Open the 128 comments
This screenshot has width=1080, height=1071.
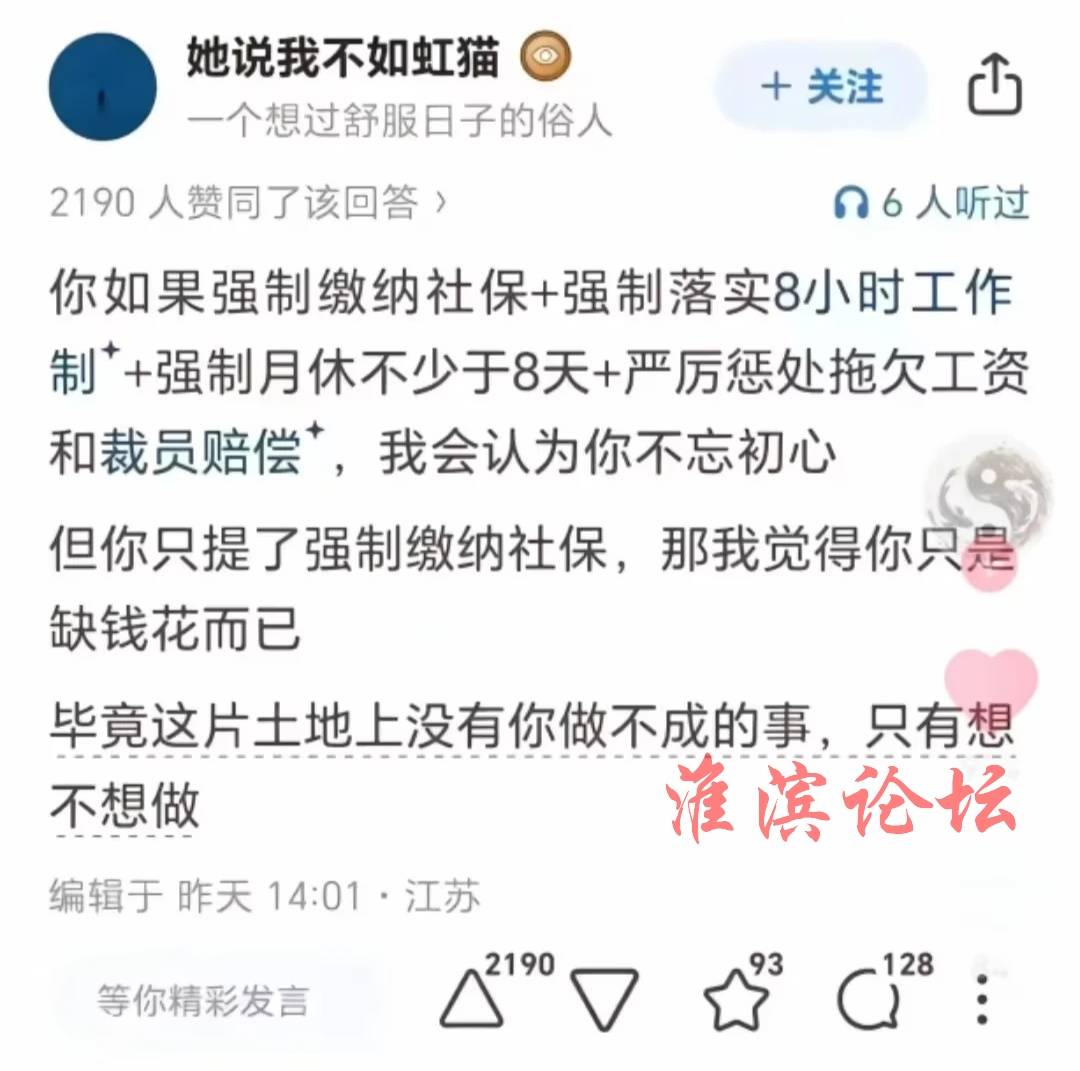click(x=866, y=999)
